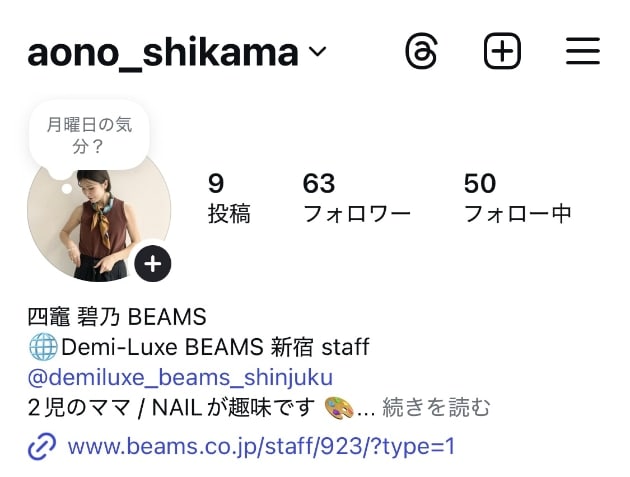Tap the 9 投稿 posts count

click(229, 198)
